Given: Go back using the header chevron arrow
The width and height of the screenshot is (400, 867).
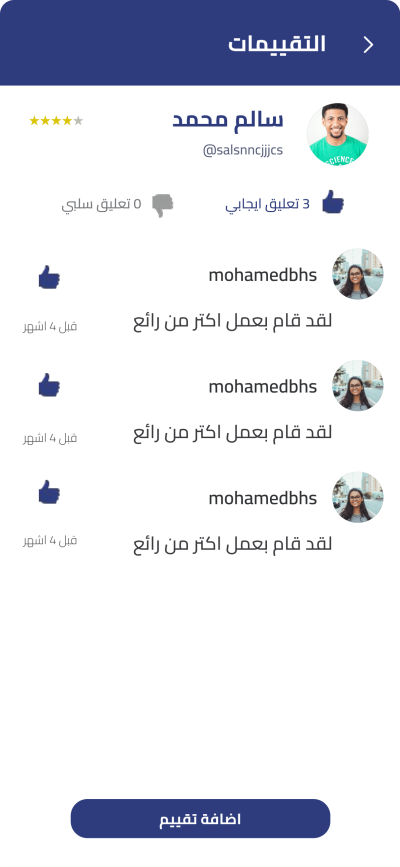Looking at the screenshot, I should [368, 45].
